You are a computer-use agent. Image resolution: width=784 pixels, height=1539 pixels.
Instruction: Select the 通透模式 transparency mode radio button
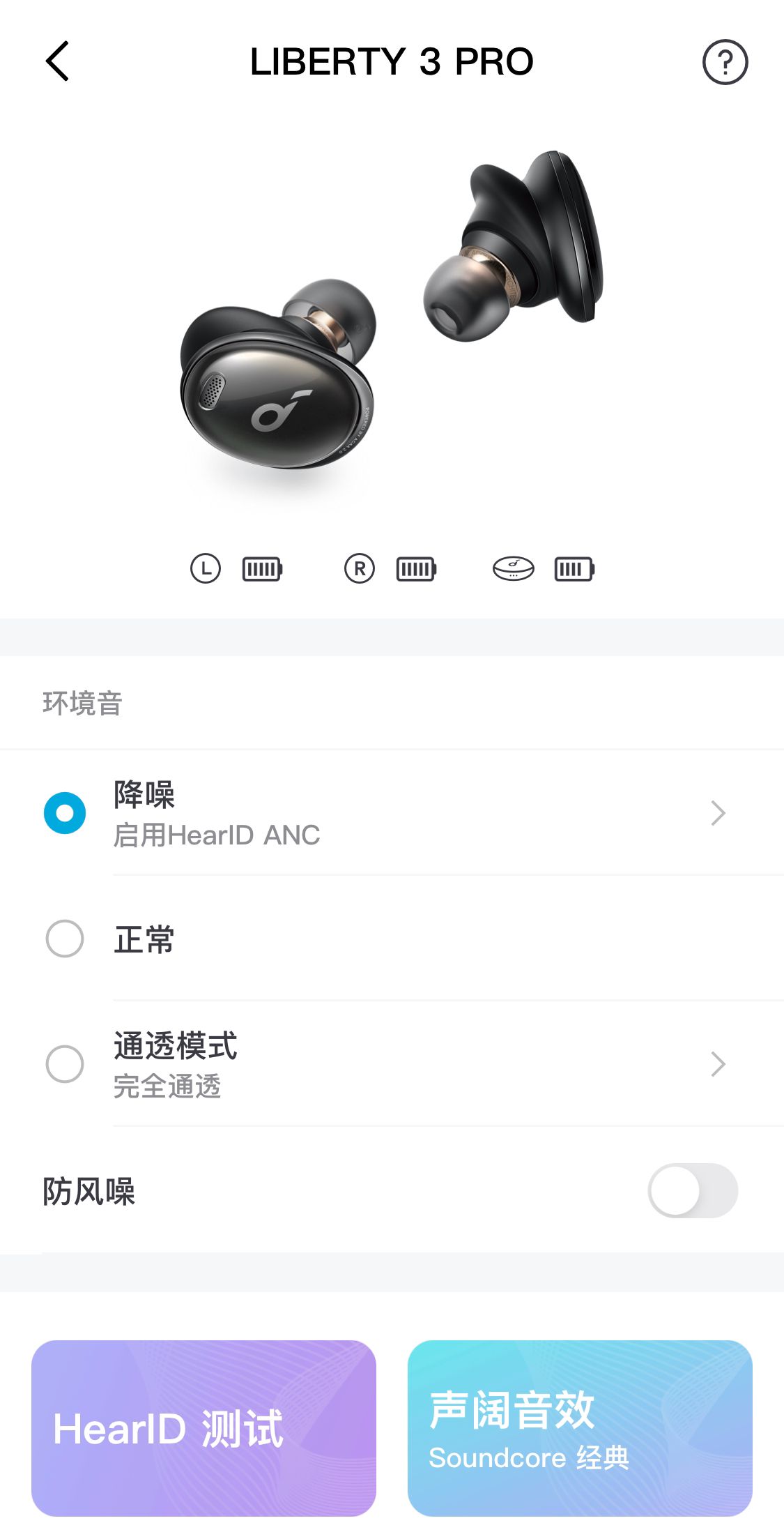[x=66, y=1063]
